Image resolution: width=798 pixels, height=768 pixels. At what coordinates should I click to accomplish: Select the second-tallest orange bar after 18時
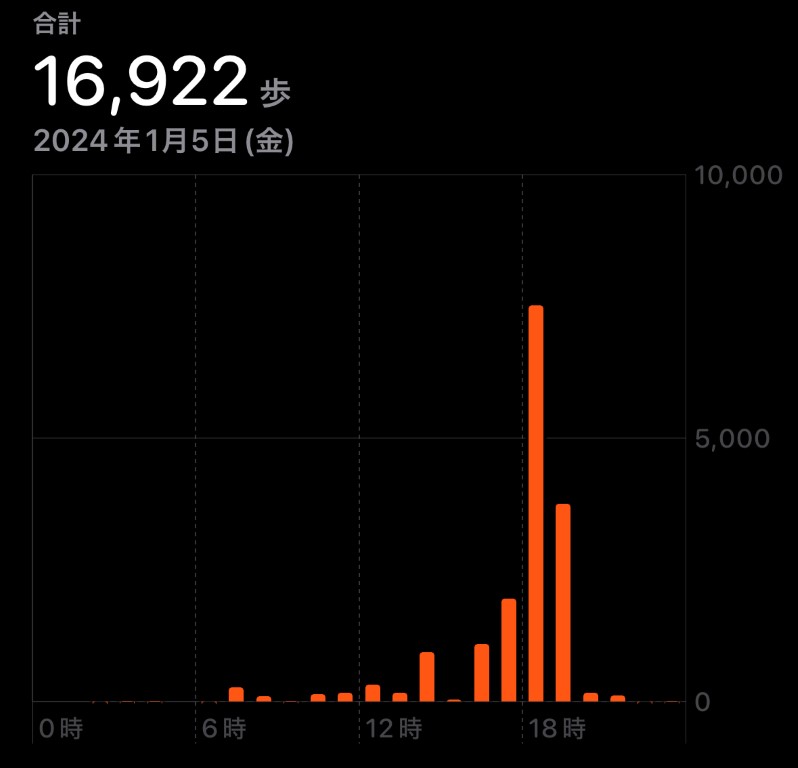(x=563, y=602)
